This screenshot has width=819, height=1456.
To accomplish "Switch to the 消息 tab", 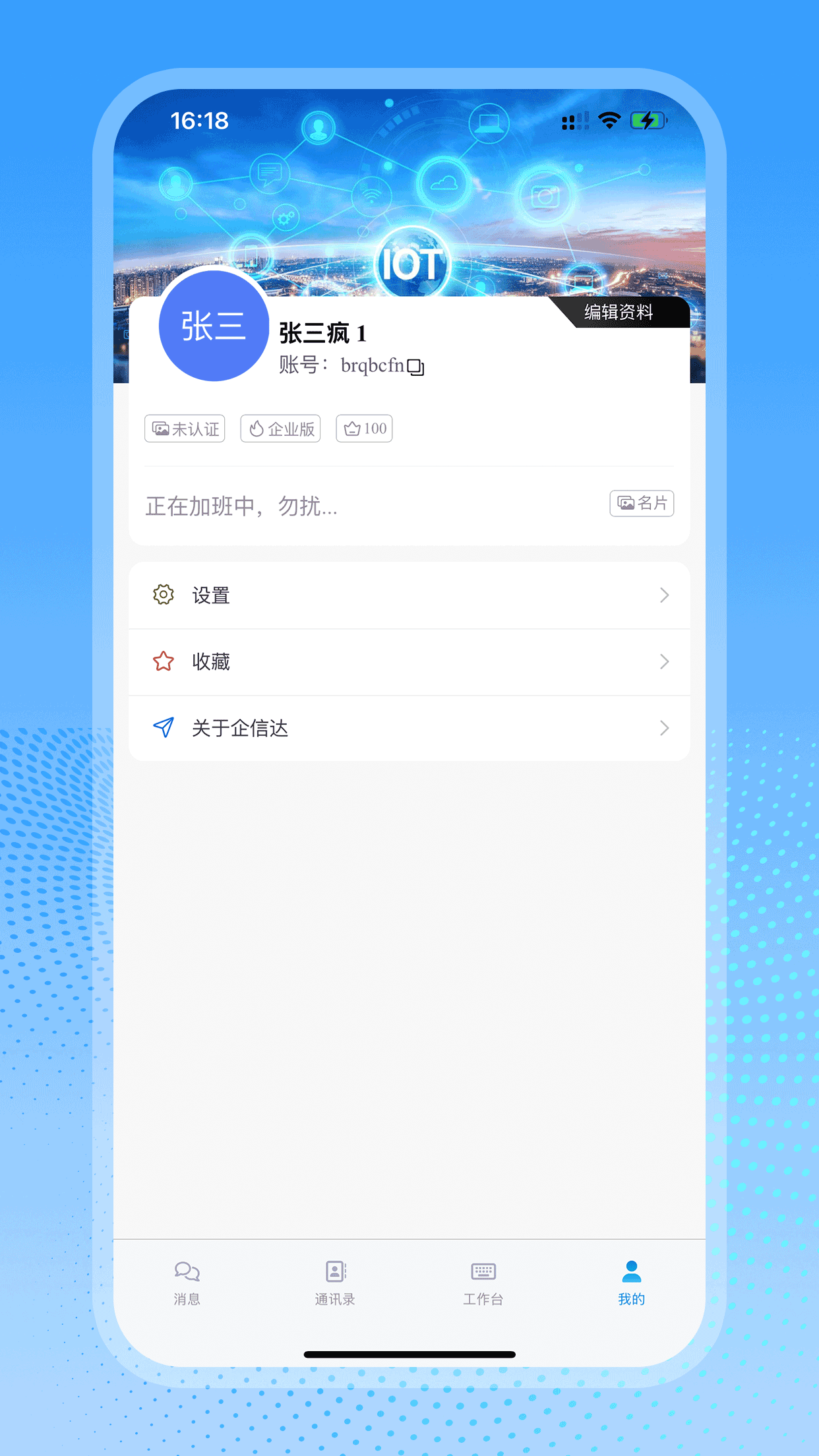I will tap(187, 1283).
